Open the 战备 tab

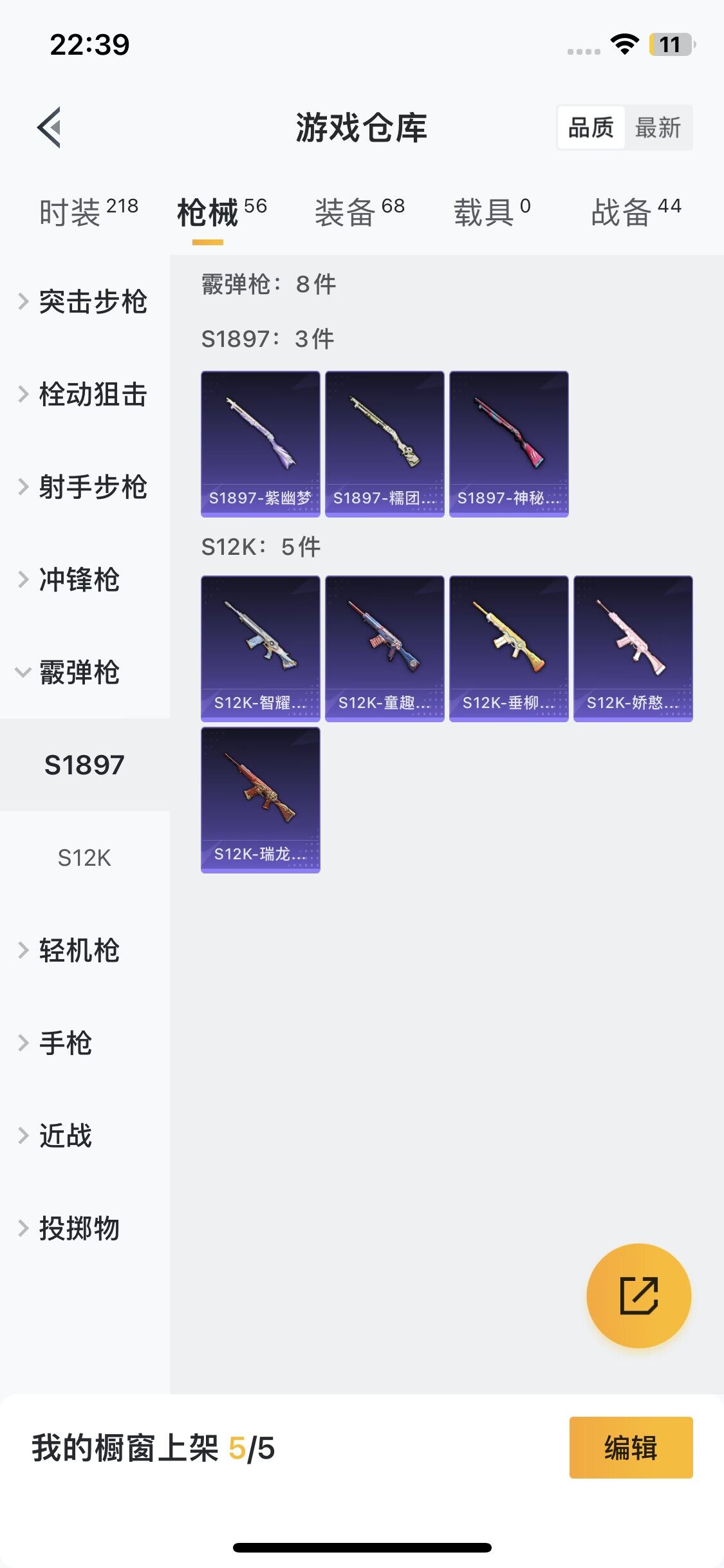pos(635,212)
